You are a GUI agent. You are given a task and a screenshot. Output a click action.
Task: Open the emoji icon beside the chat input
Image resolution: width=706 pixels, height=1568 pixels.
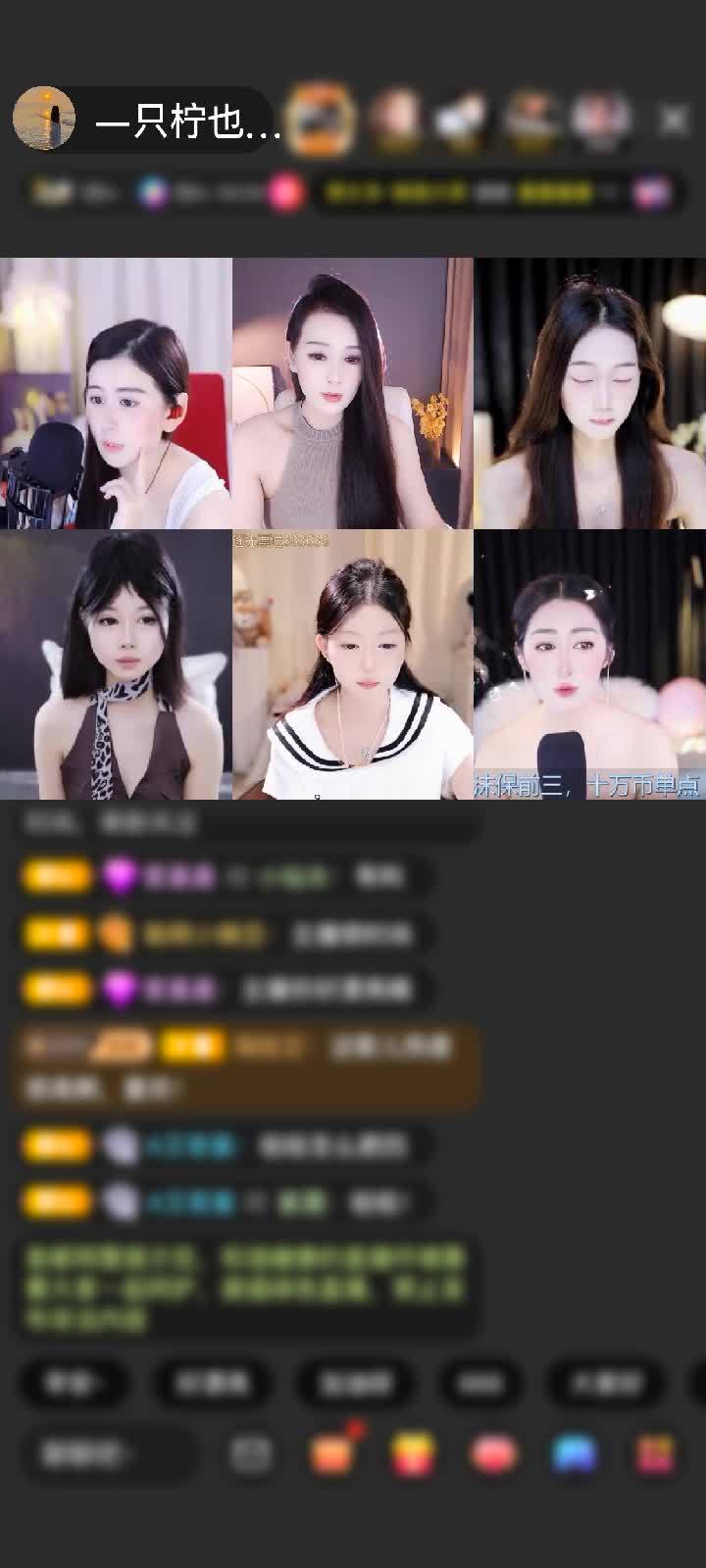[251, 1454]
